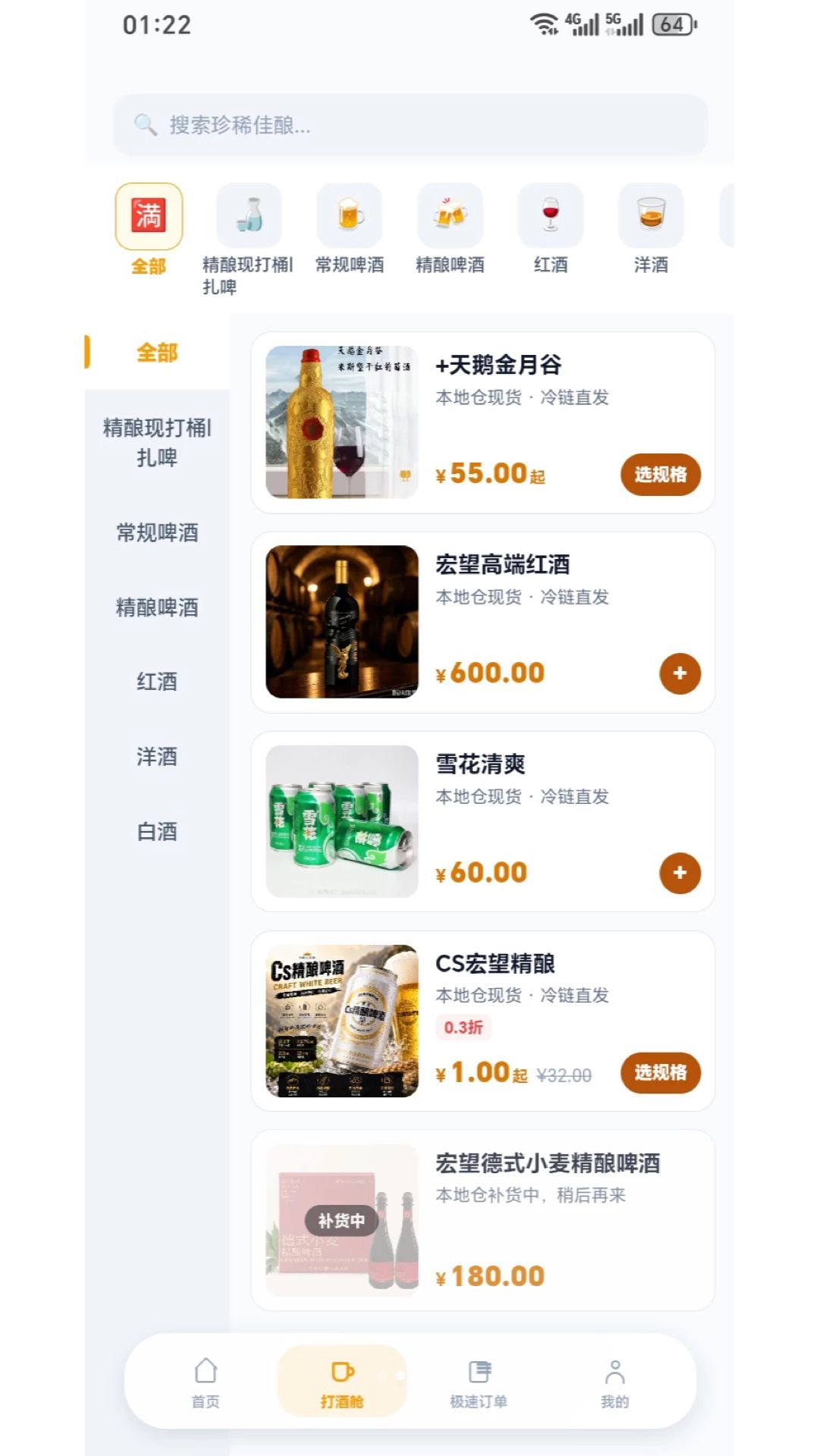Switch to the 我的 tab
Screen dimensions: 819x1456
pyautogui.click(x=615, y=1383)
